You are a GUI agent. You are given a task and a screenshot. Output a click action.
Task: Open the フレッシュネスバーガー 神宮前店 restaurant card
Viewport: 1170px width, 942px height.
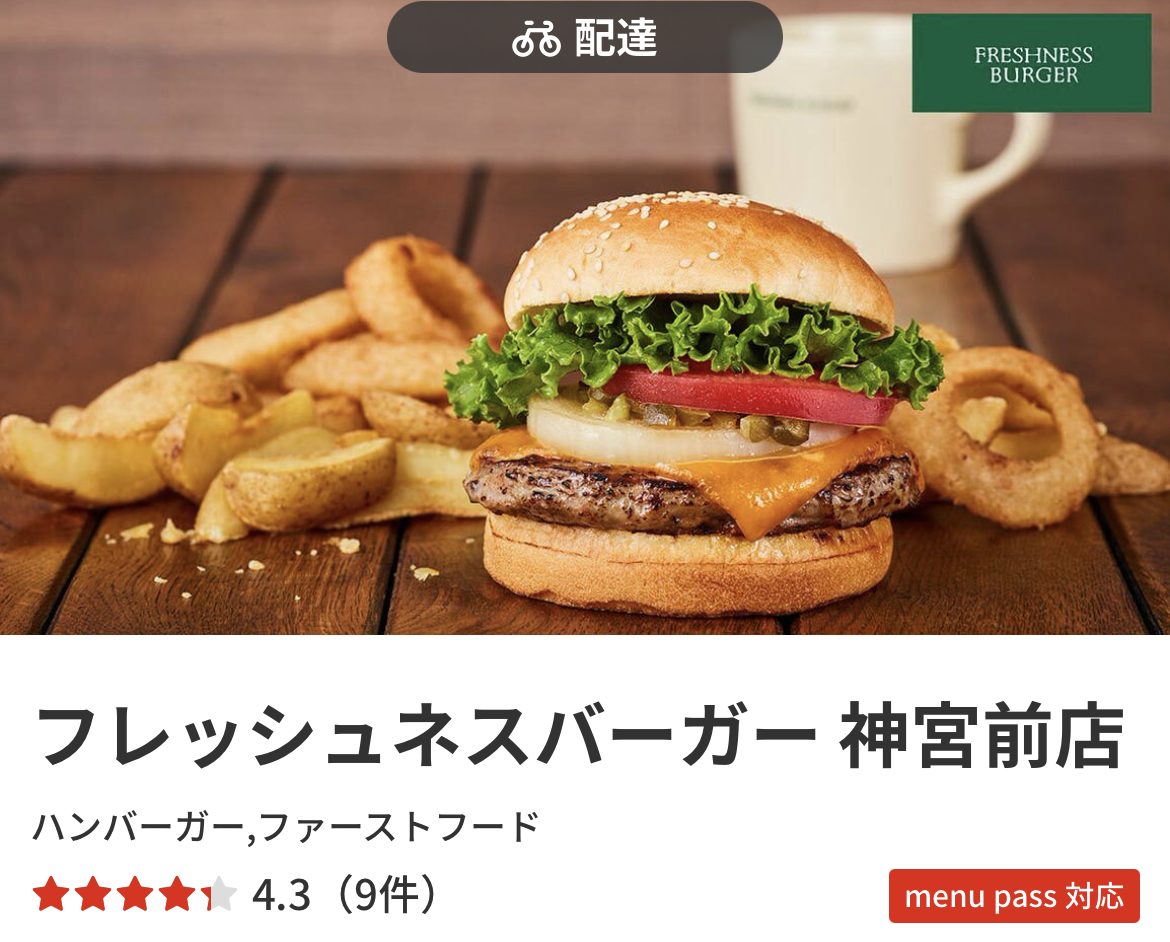click(578, 738)
